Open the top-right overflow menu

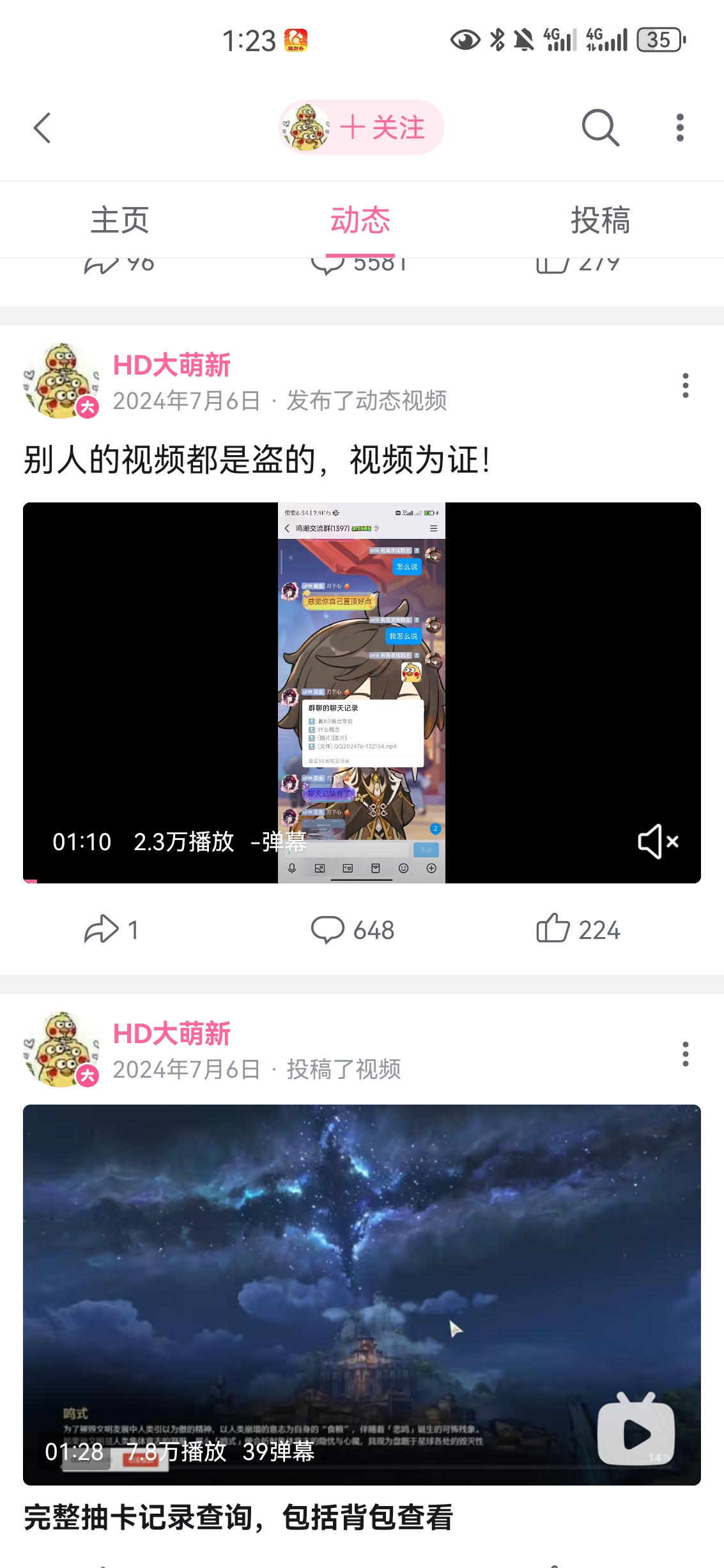(x=680, y=128)
